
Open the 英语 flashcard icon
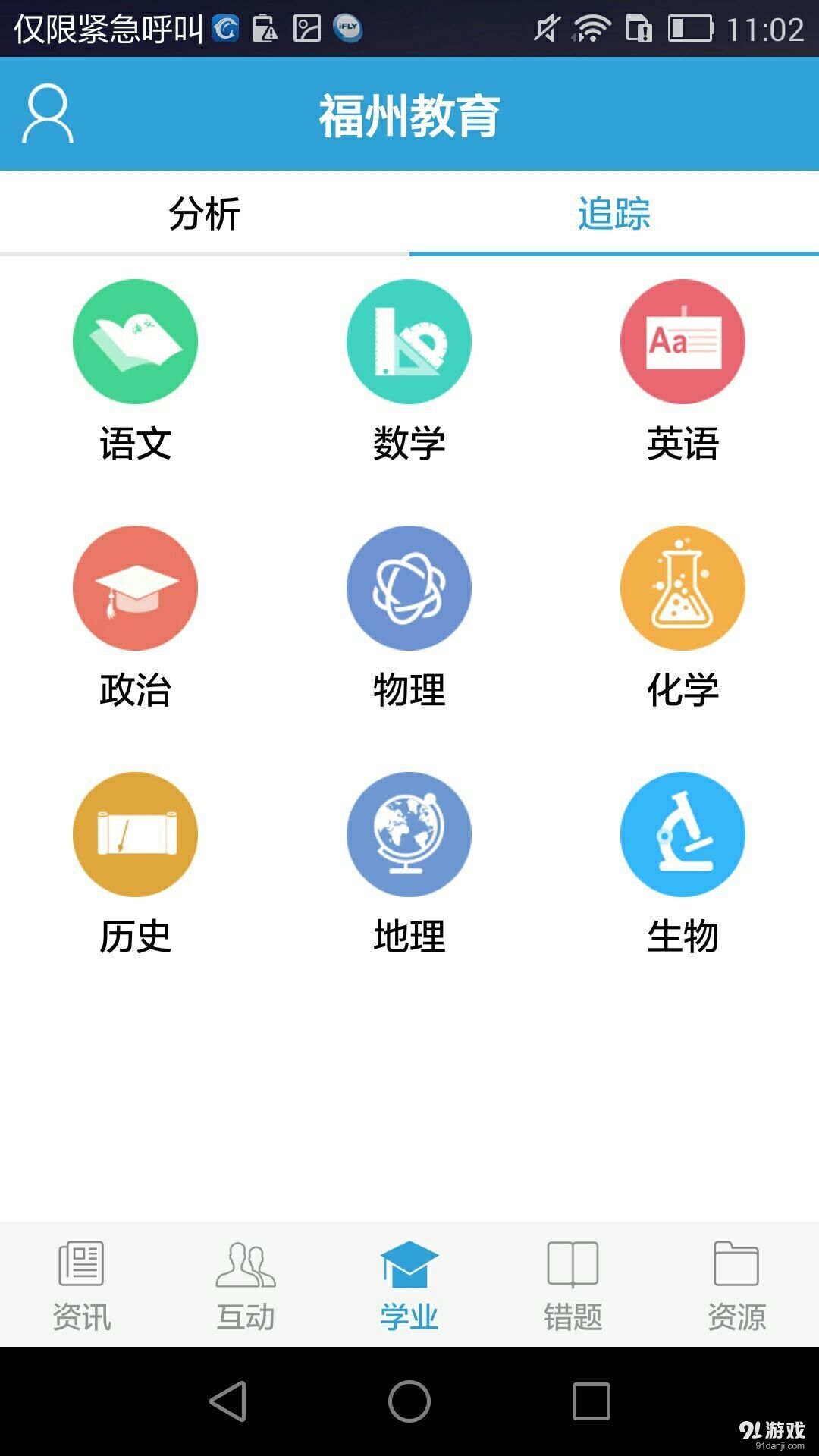click(x=682, y=341)
